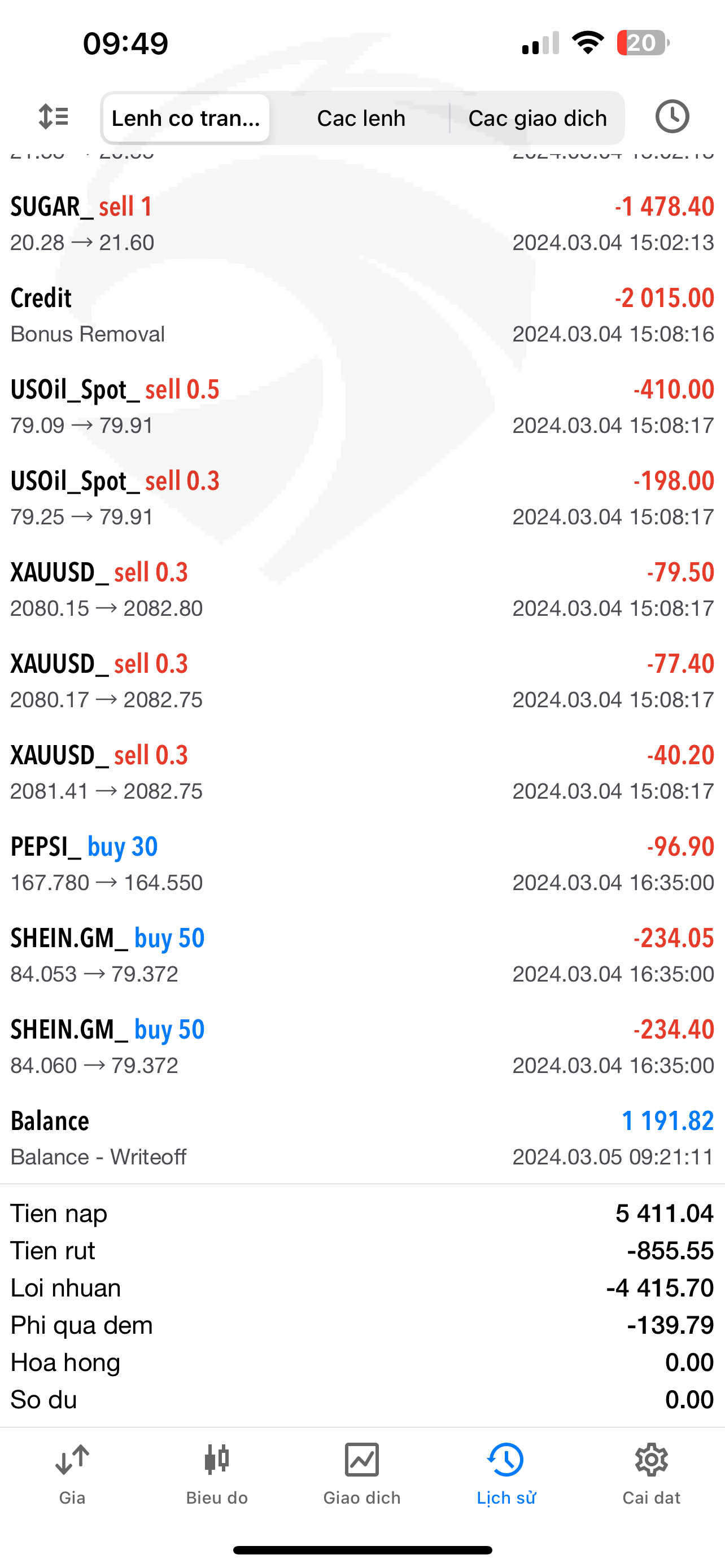Expand the Credit Bonus Removal entry

tap(362, 315)
